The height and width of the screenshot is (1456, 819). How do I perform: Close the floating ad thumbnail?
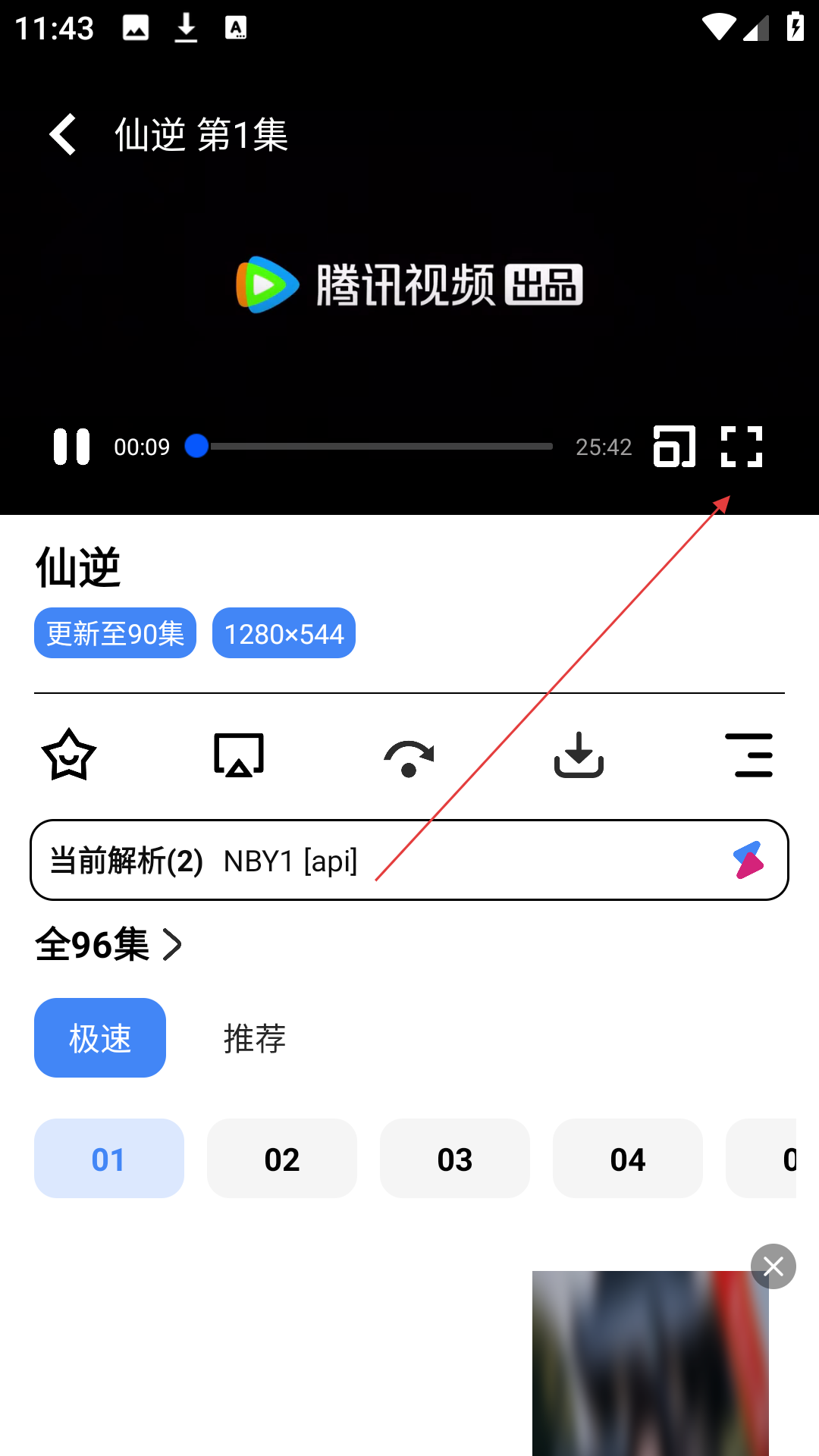pos(773,1266)
